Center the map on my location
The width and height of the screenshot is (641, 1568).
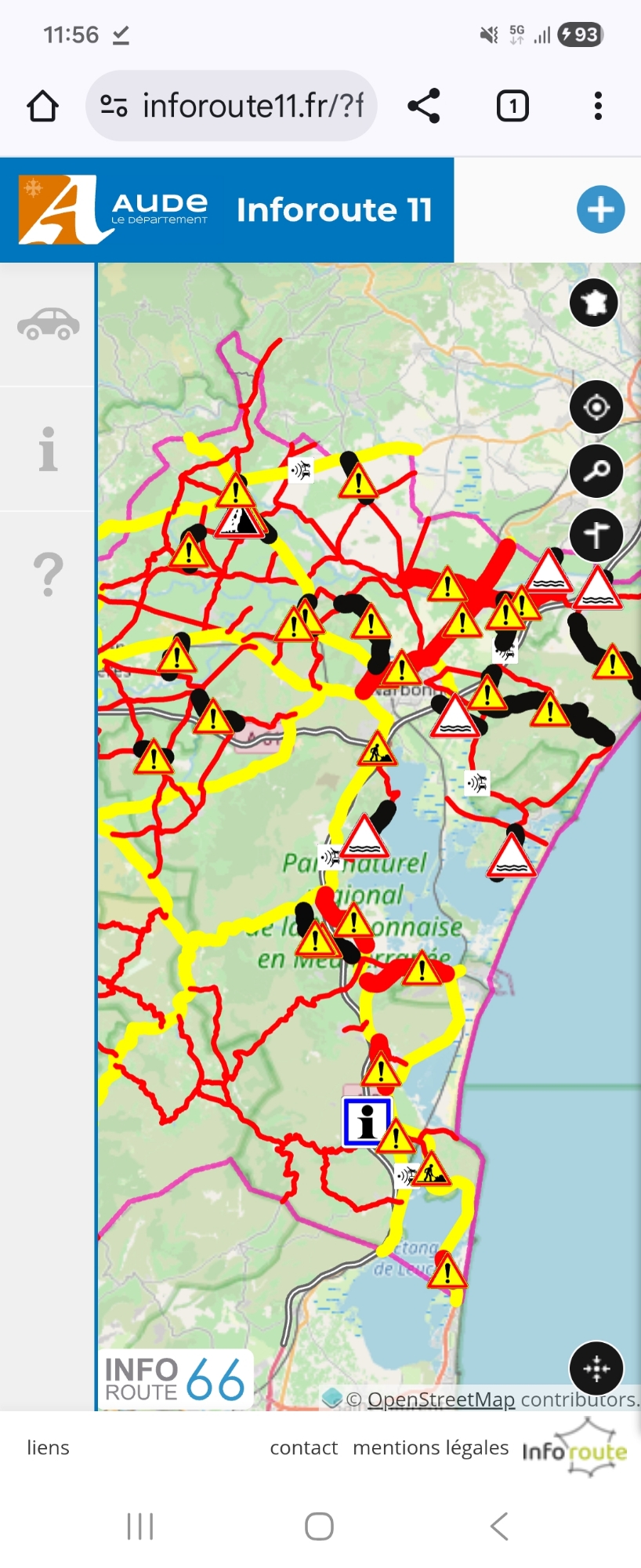pos(596,408)
